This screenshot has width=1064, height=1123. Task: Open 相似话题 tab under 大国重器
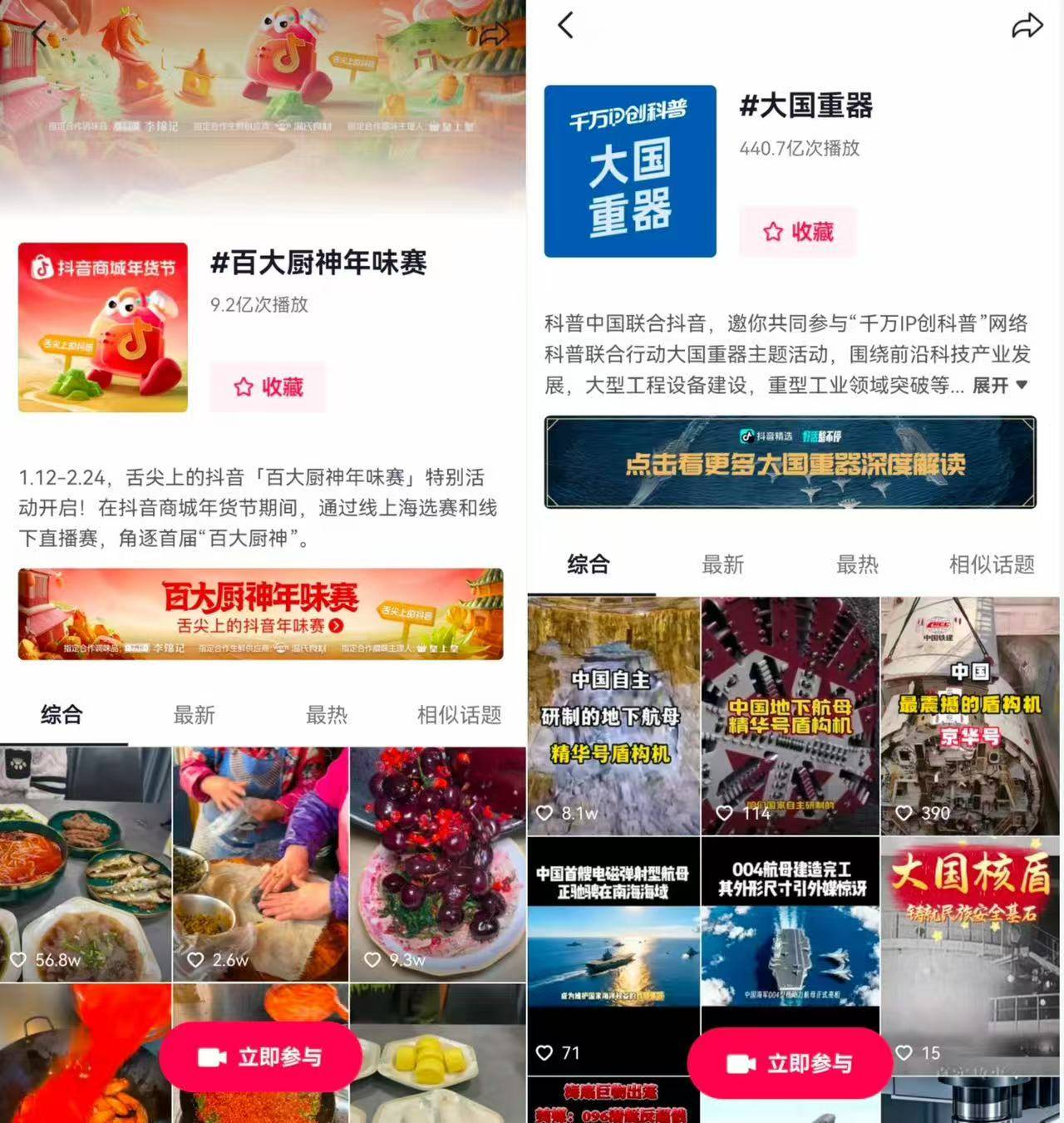coord(992,565)
